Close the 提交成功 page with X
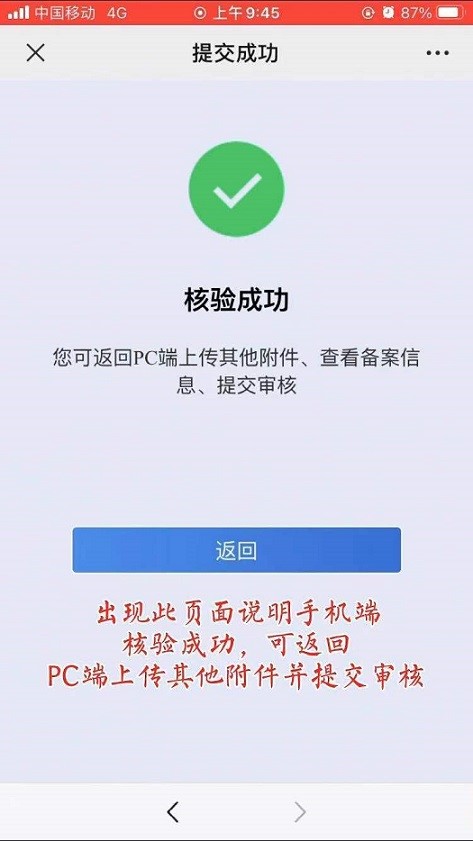Screen dimensions: 473x841 [35, 53]
